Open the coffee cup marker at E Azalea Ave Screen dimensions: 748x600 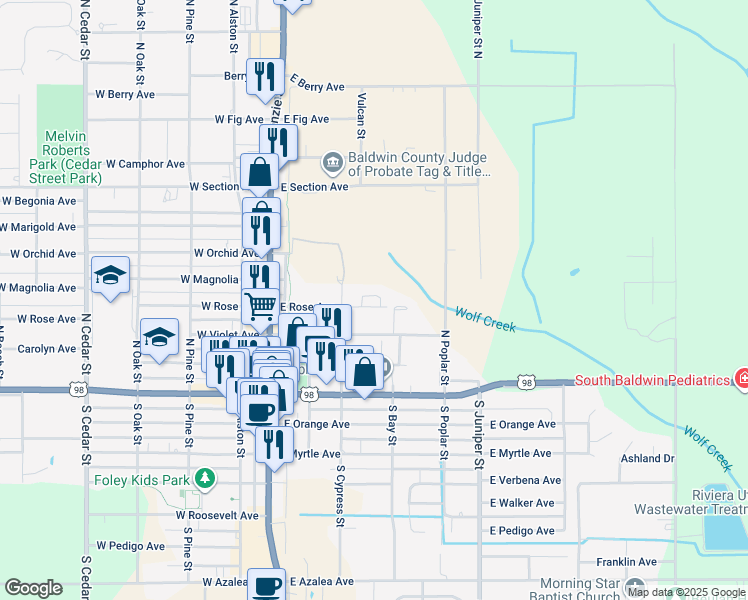[266, 584]
